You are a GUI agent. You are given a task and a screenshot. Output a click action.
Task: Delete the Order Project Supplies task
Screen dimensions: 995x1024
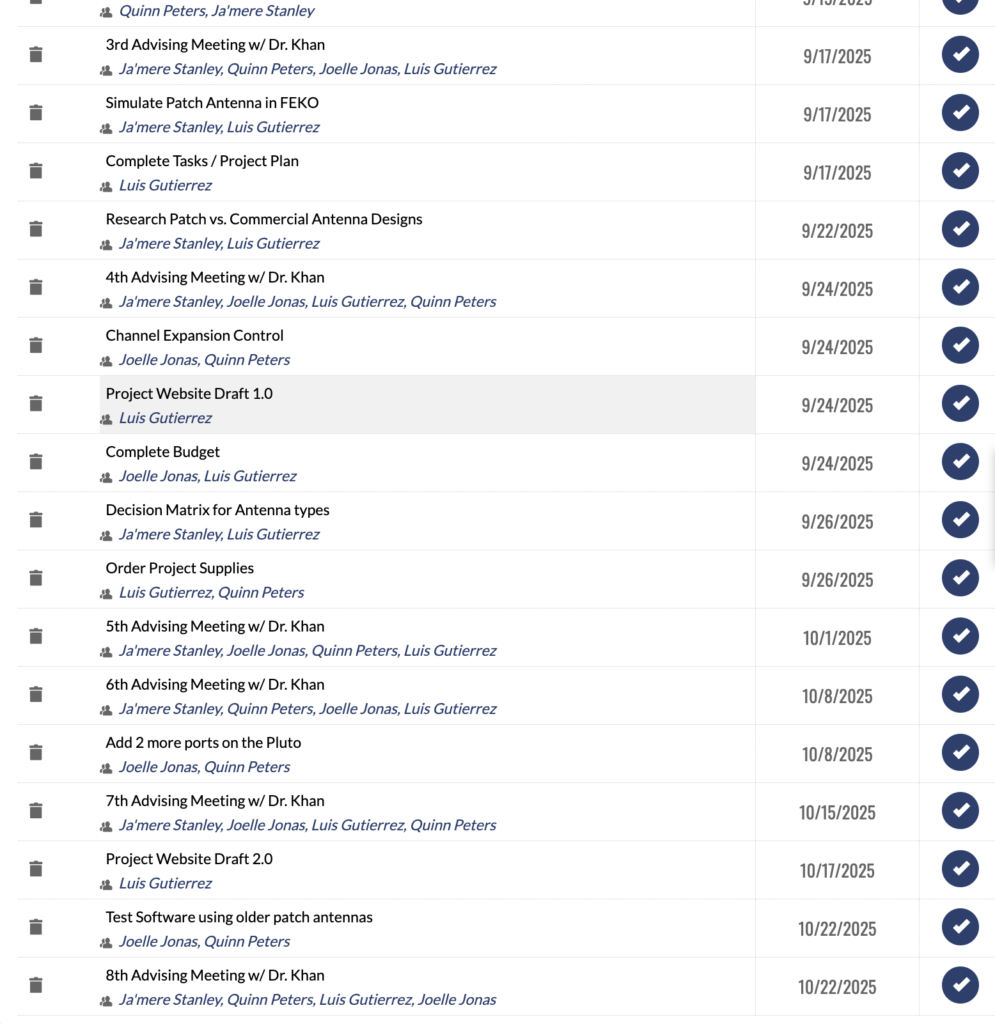point(36,578)
